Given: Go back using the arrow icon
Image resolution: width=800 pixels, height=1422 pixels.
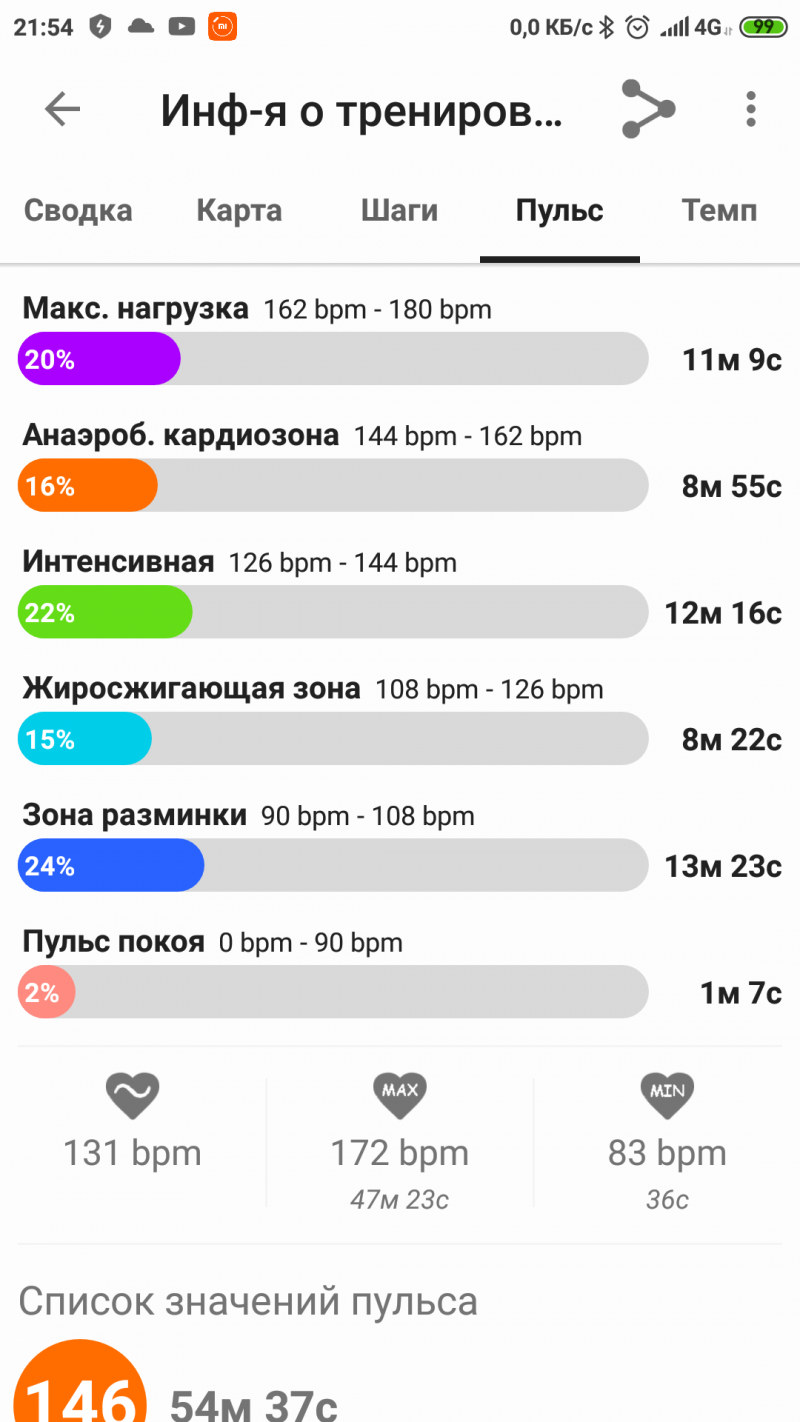Looking at the screenshot, I should (62, 109).
